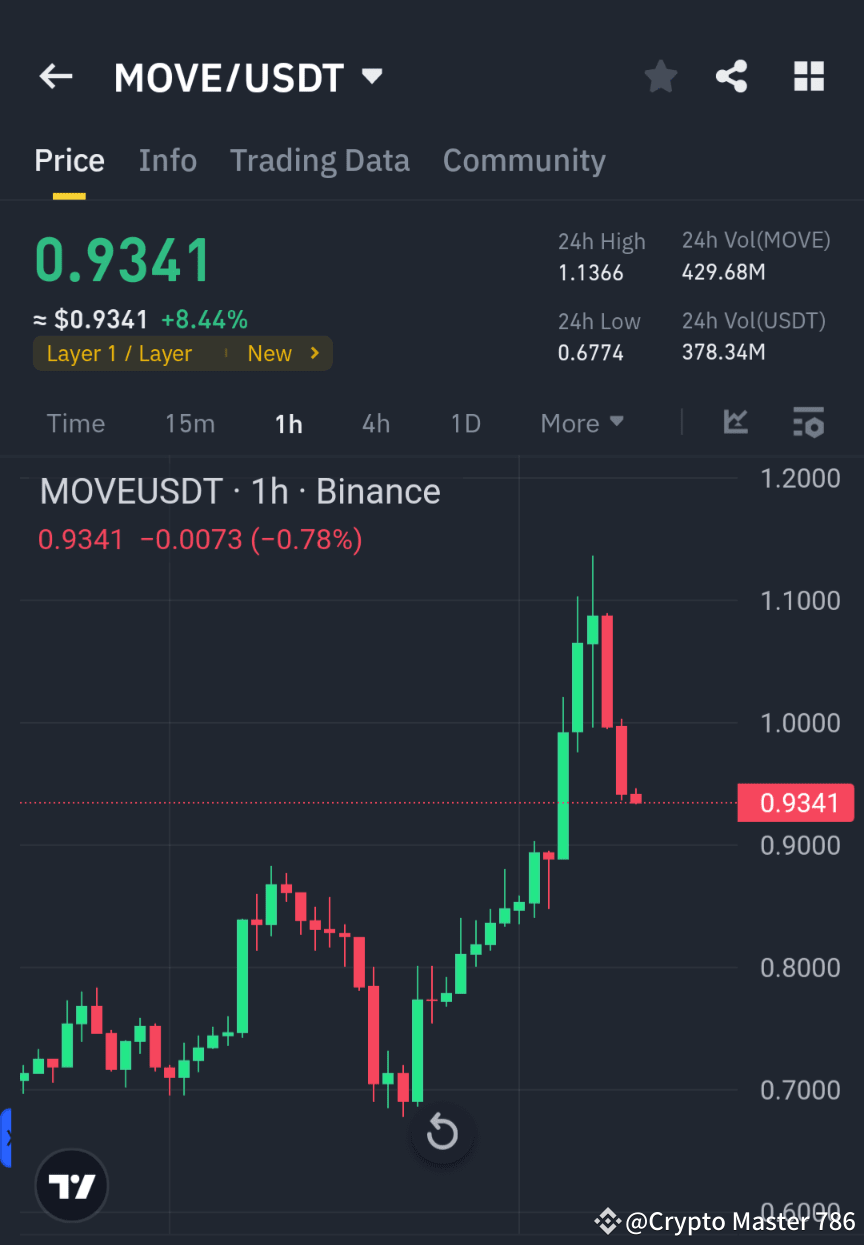Select the Time interval option
Screen dimensions: 864x1245
tap(76, 423)
